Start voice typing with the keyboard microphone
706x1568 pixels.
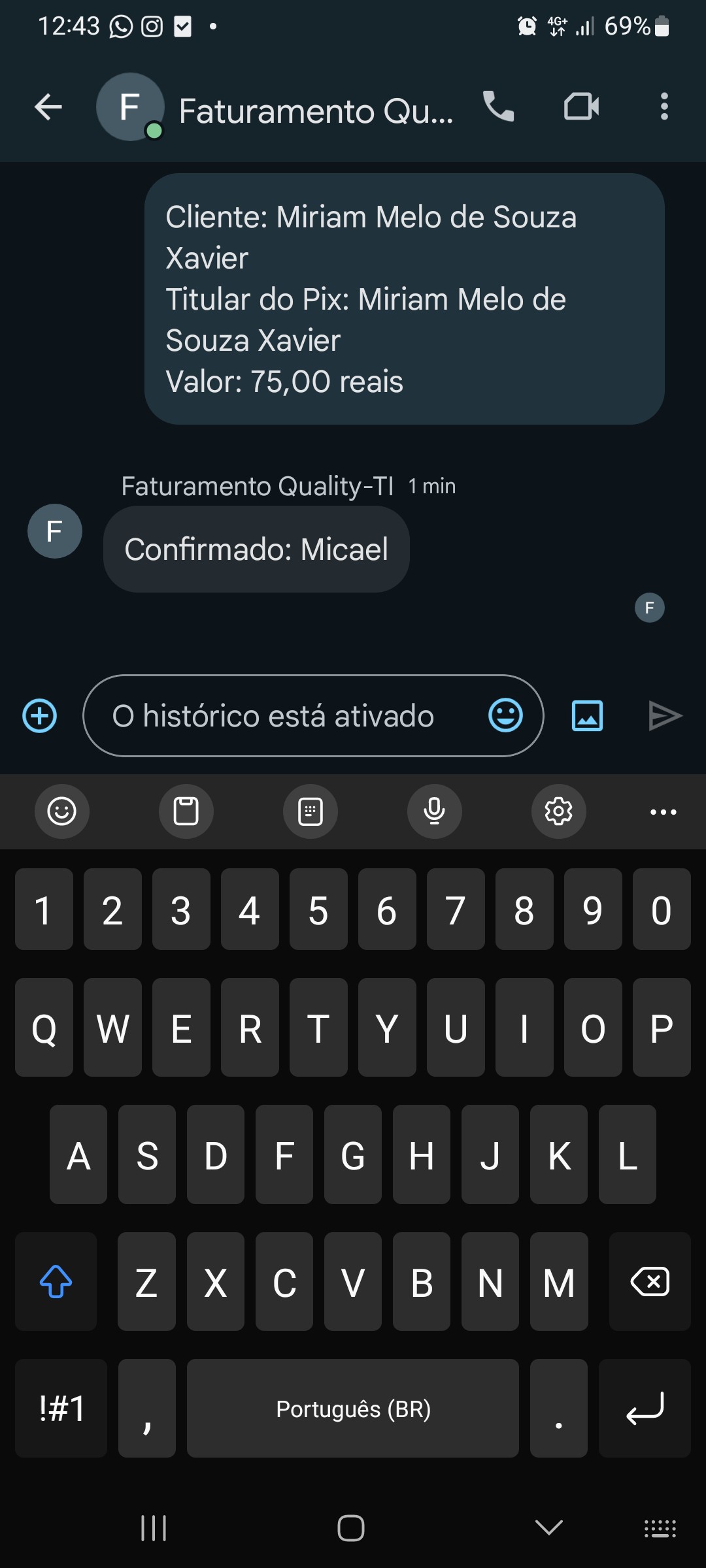coord(434,811)
